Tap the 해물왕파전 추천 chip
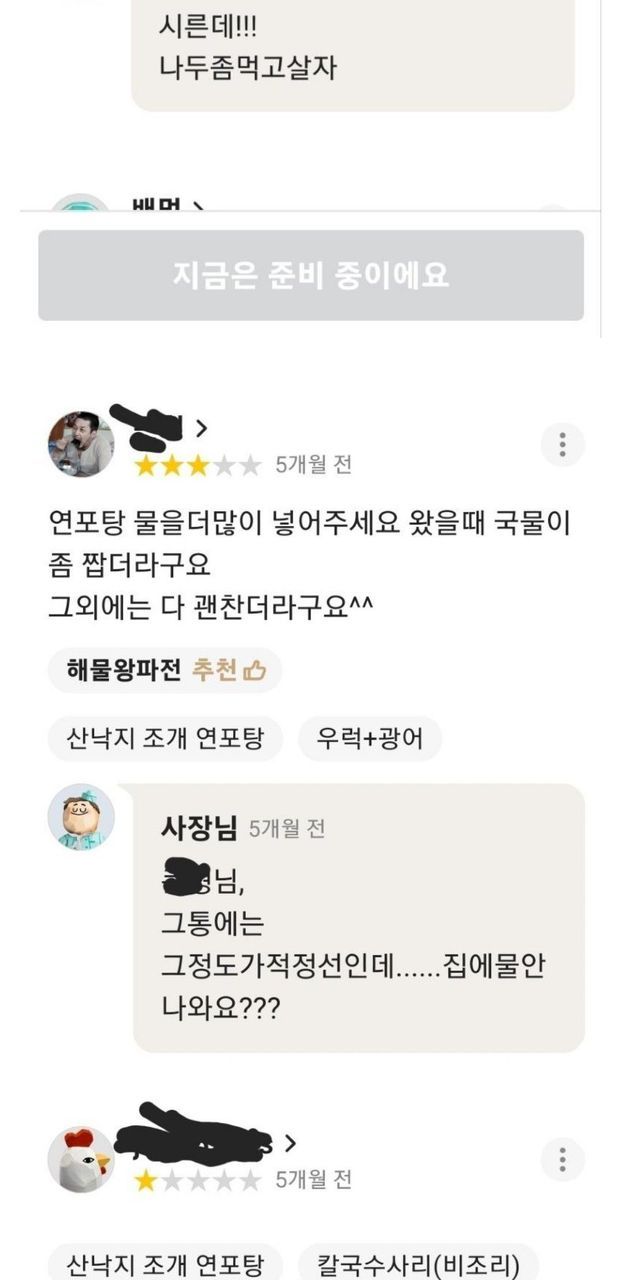 (165, 670)
